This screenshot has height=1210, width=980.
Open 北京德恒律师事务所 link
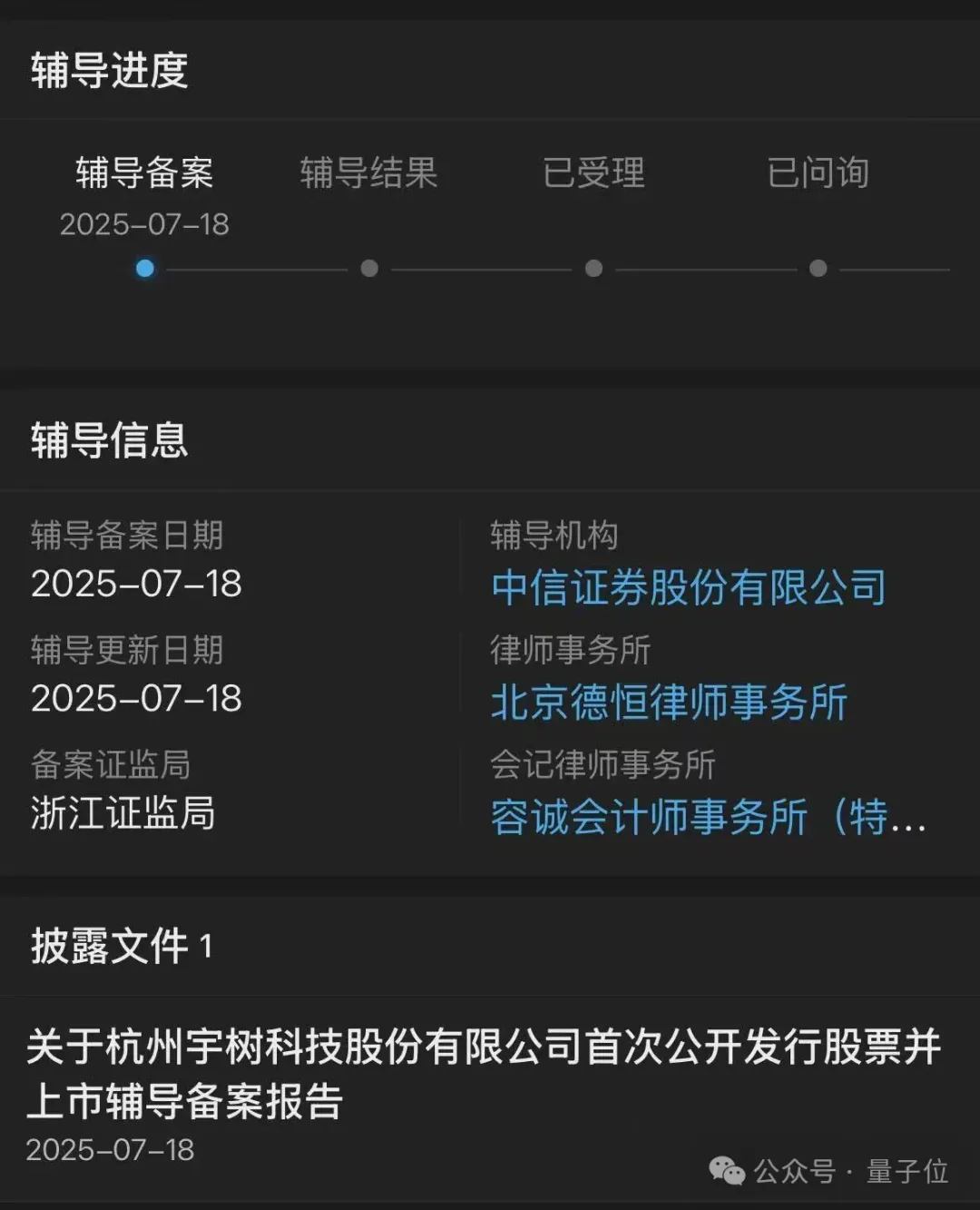[669, 703]
